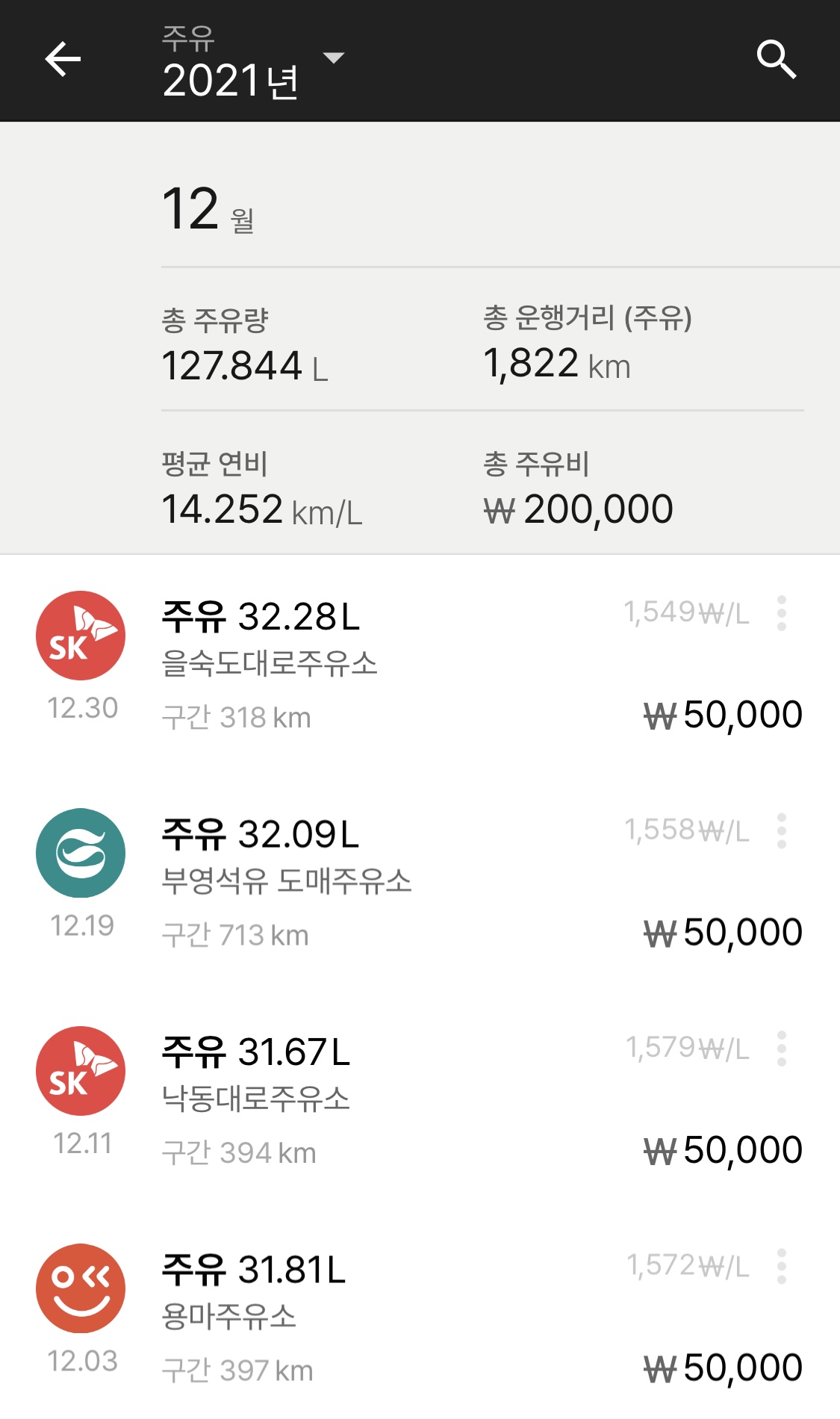Open the 2021년 year dropdown
The height and width of the screenshot is (1419, 840).
(x=253, y=62)
